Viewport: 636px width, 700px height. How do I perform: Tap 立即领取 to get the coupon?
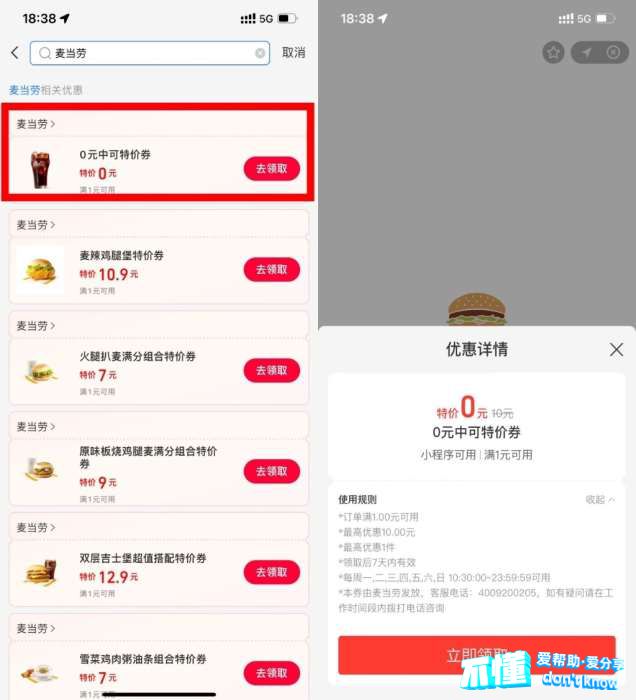pos(476,654)
